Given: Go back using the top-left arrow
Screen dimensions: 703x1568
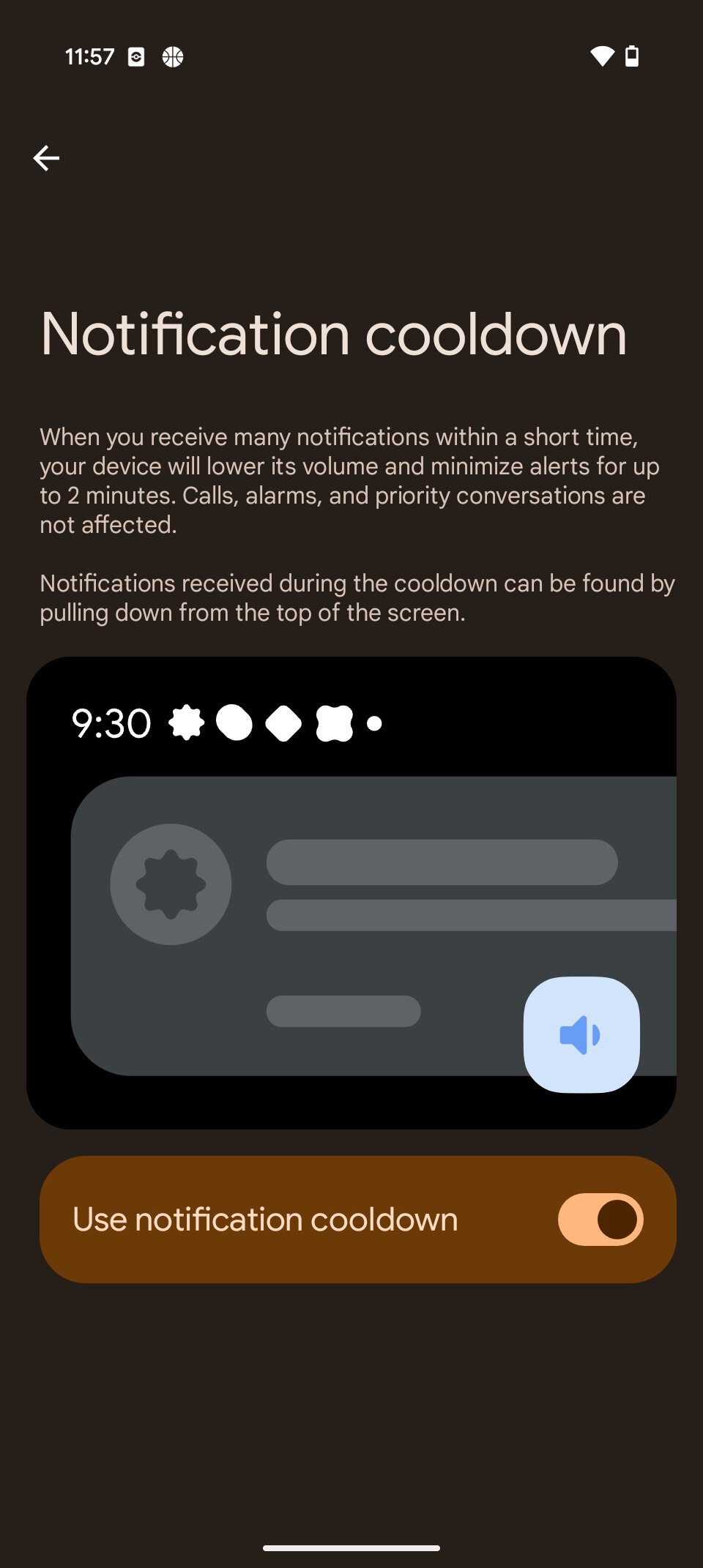Looking at the screenshot, I should (46, 157).
